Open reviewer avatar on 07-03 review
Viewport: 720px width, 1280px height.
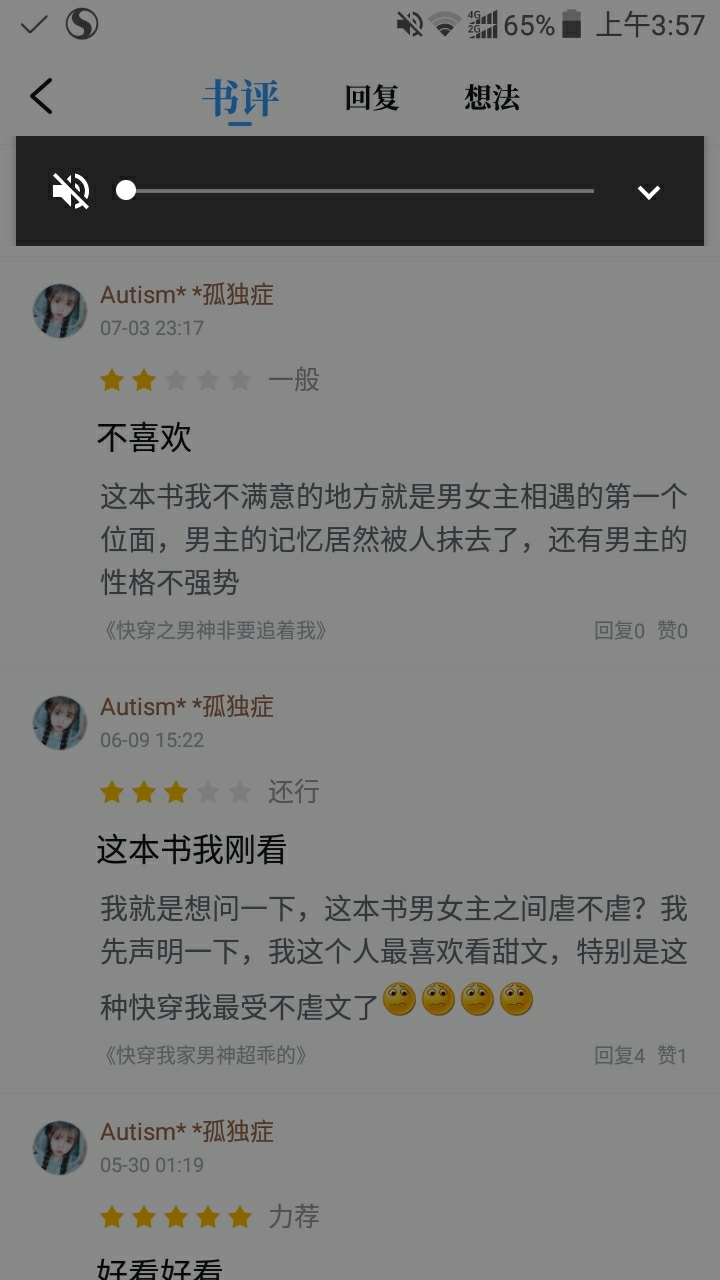coord(60,310)
